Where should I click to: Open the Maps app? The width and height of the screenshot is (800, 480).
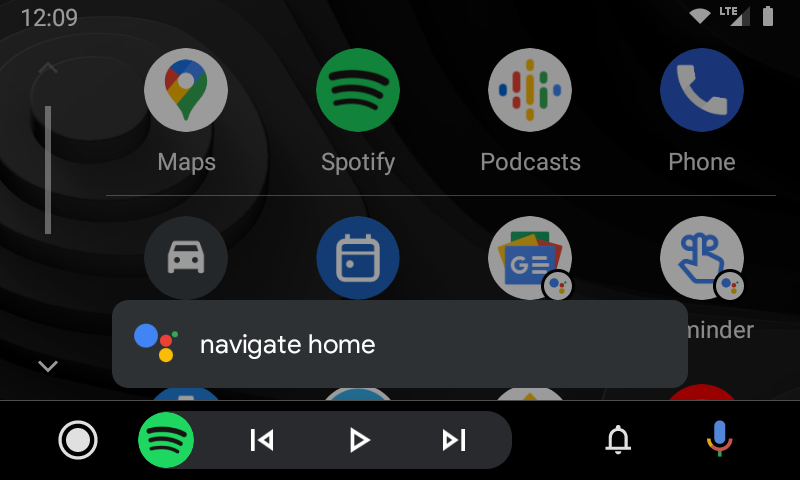click(186, 90)
